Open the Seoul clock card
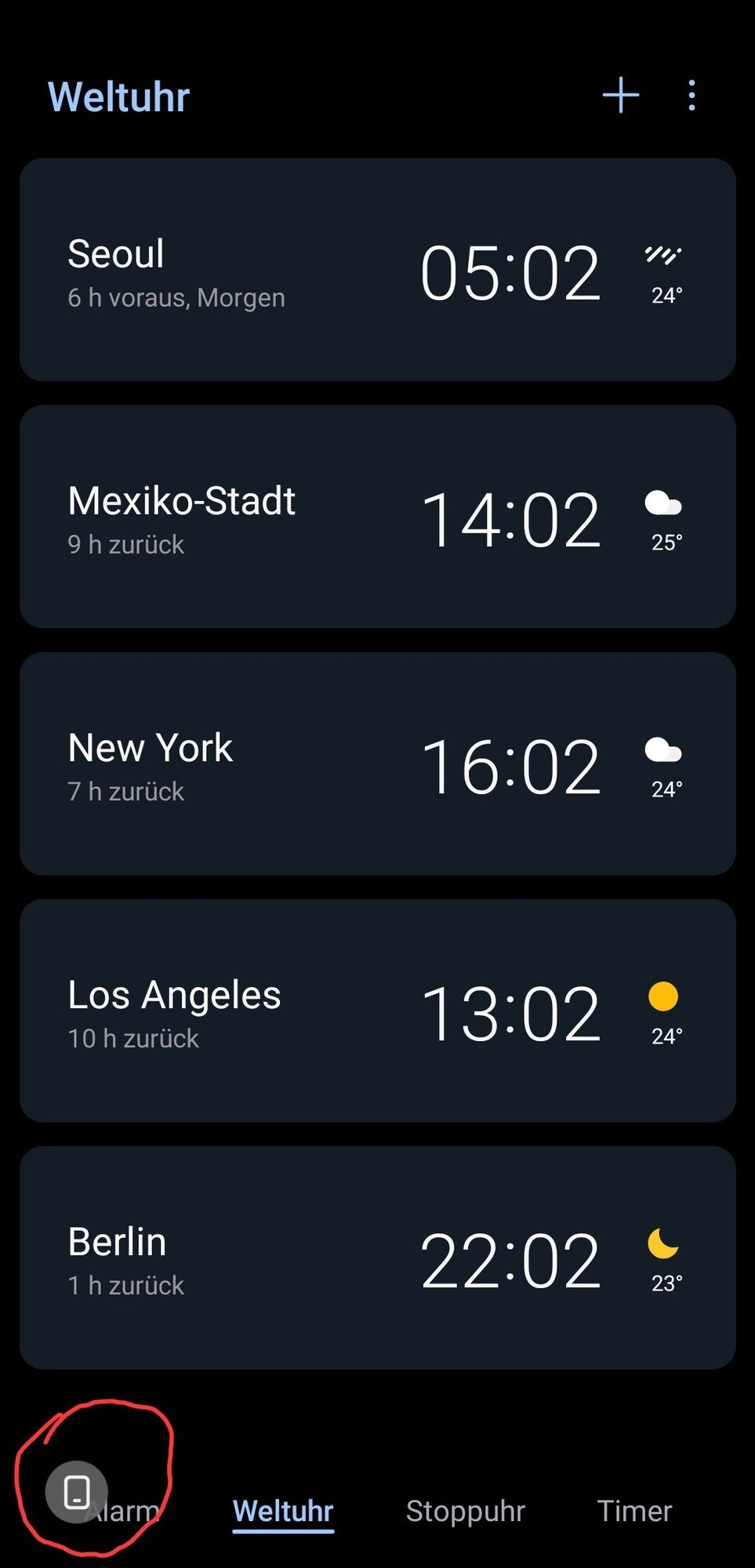The width and height of the screenshot is (755, 1568). [x=377, y=270]
